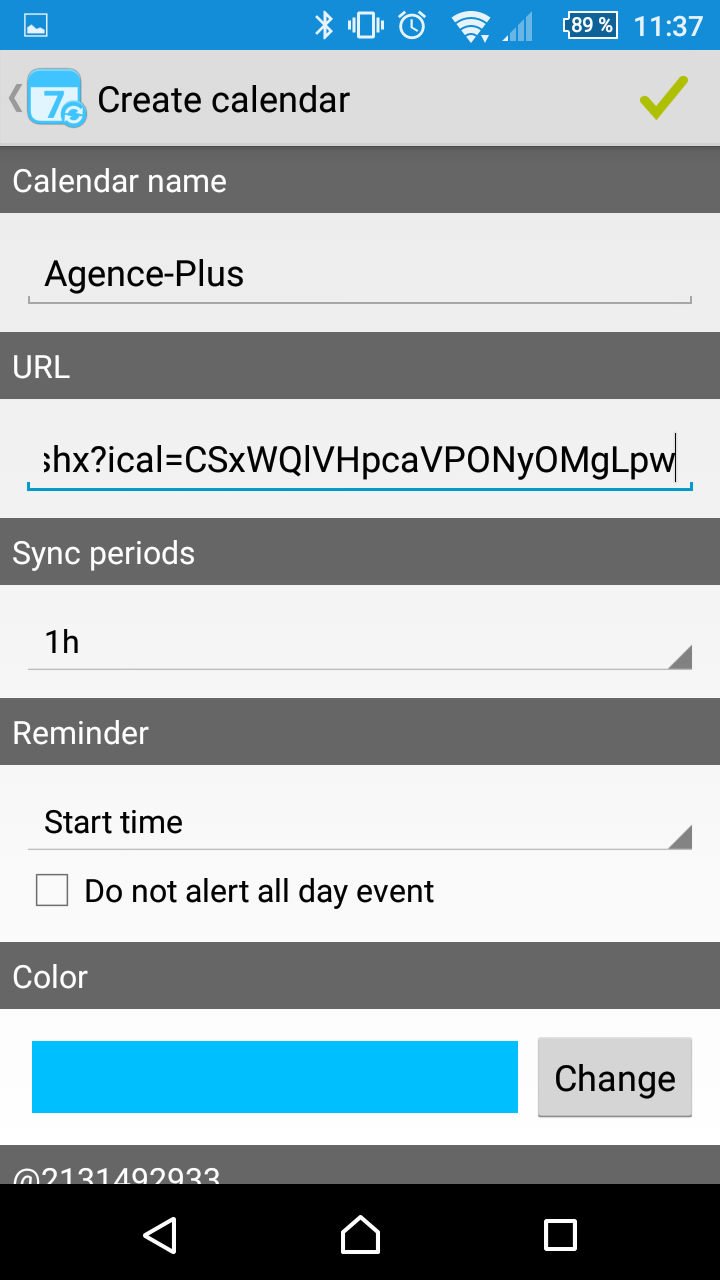Edit the Calendar name field Agence-Plus
The height and width of the screenshot is (1280, 720).
pyautogui.click(x=360, y=274)
